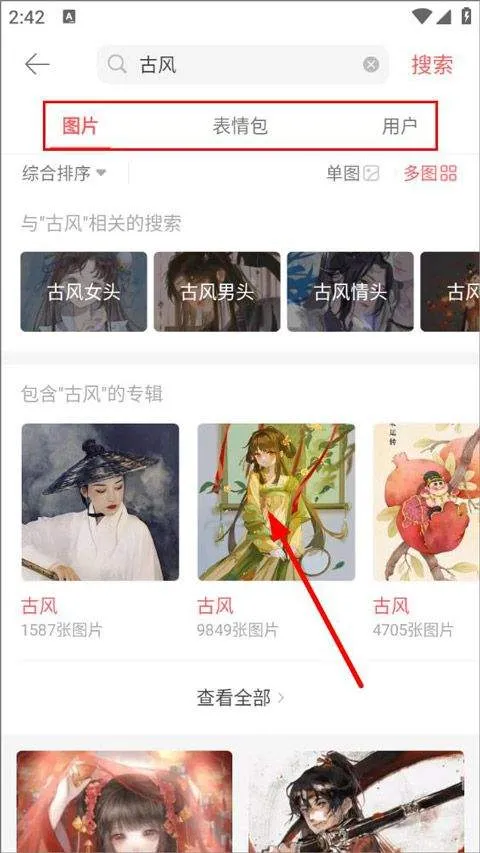Open related search 古风男头
480x853 pixels.
217,292
